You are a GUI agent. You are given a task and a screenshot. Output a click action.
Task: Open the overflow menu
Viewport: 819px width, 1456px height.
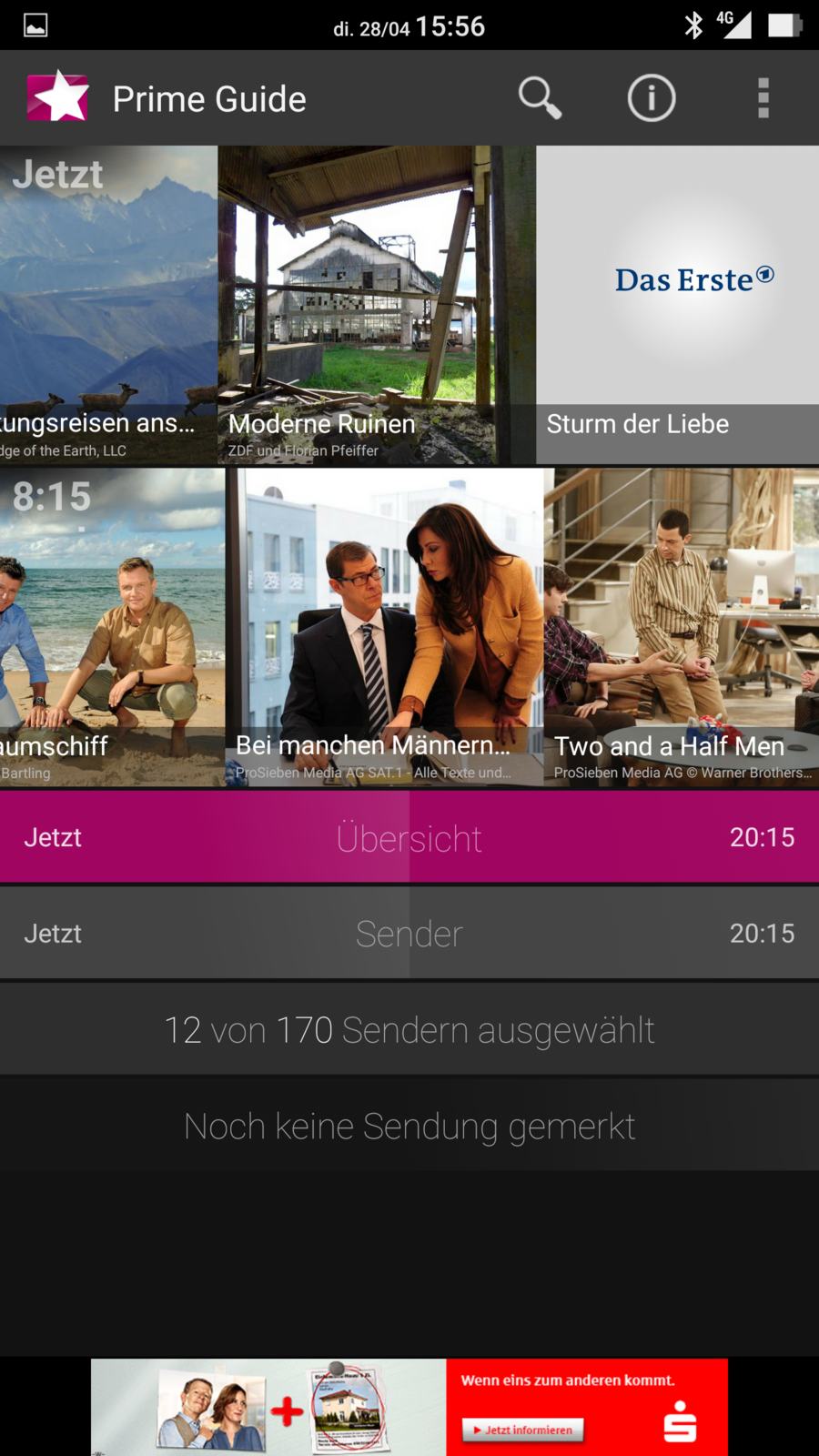pyautogui.click(x=763, y=97)
